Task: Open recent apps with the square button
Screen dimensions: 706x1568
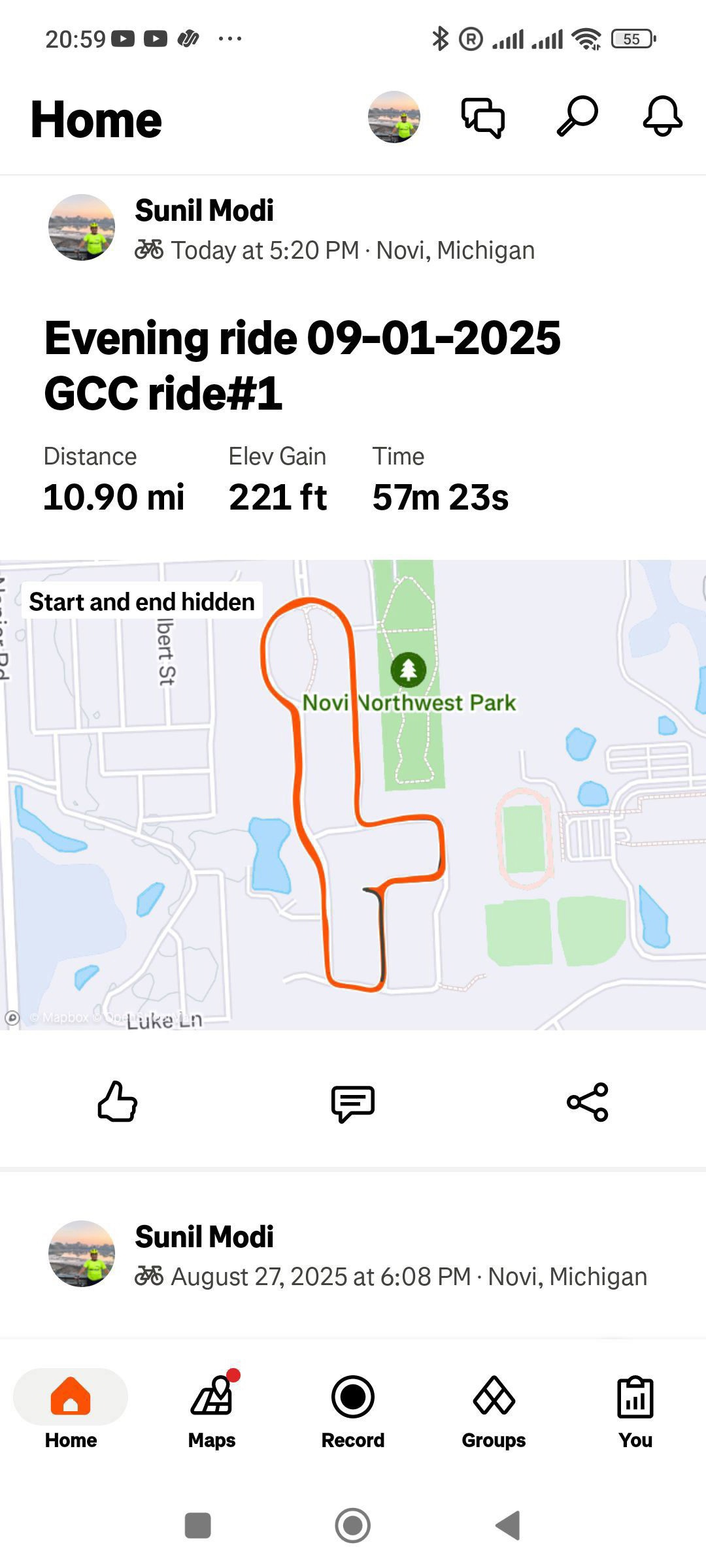Action: coord(197,1526)
